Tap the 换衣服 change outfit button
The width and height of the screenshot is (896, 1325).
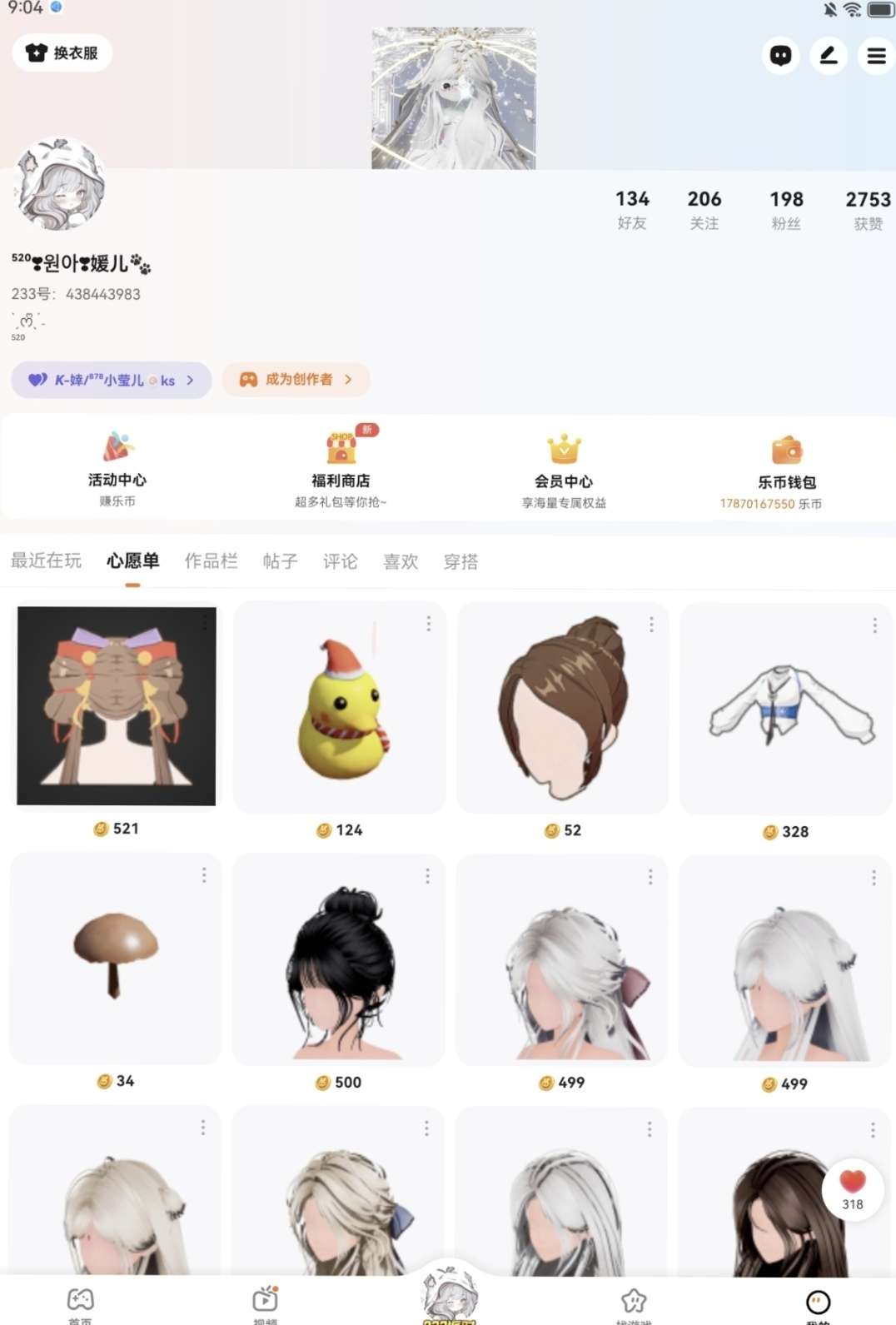tap(62, 53)
